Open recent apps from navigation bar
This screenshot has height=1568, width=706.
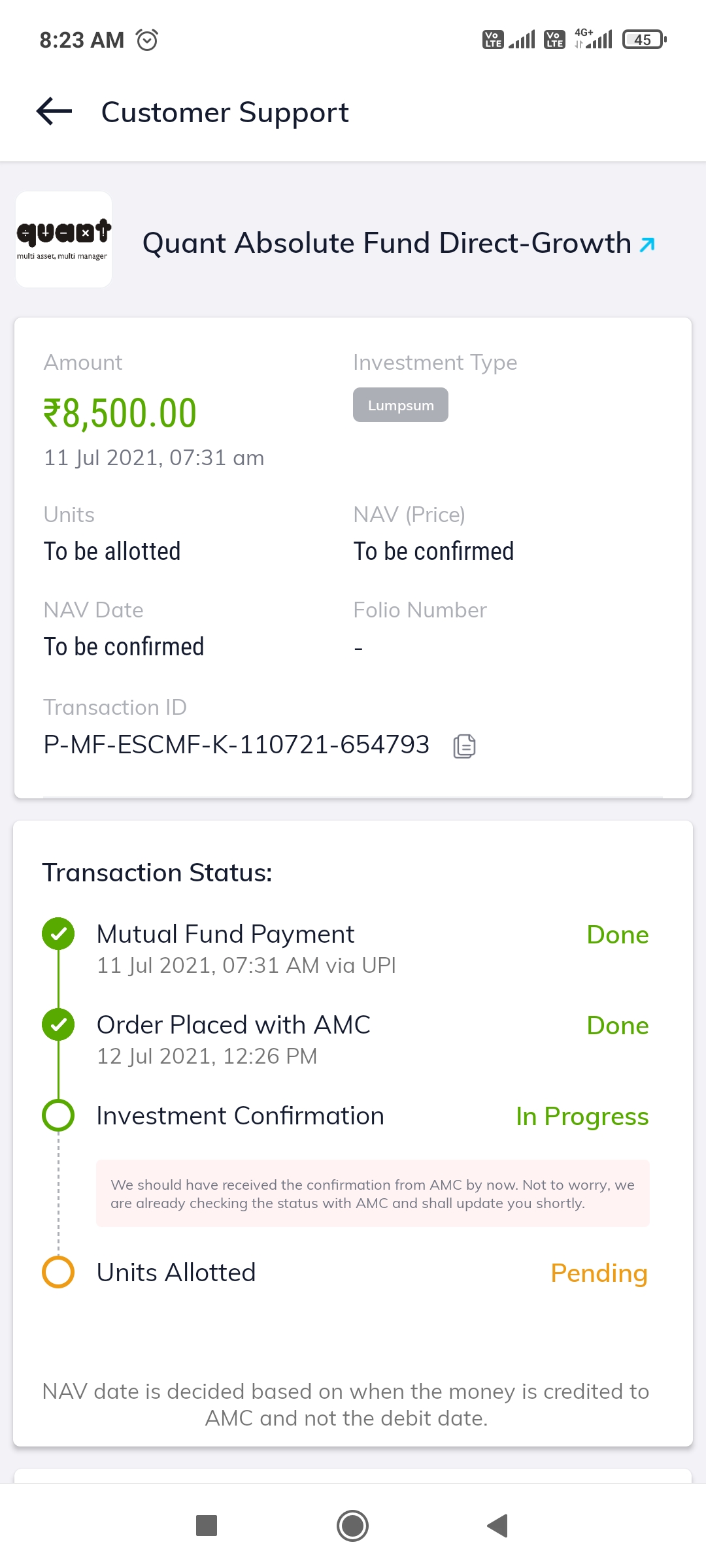click(207, 1526)
